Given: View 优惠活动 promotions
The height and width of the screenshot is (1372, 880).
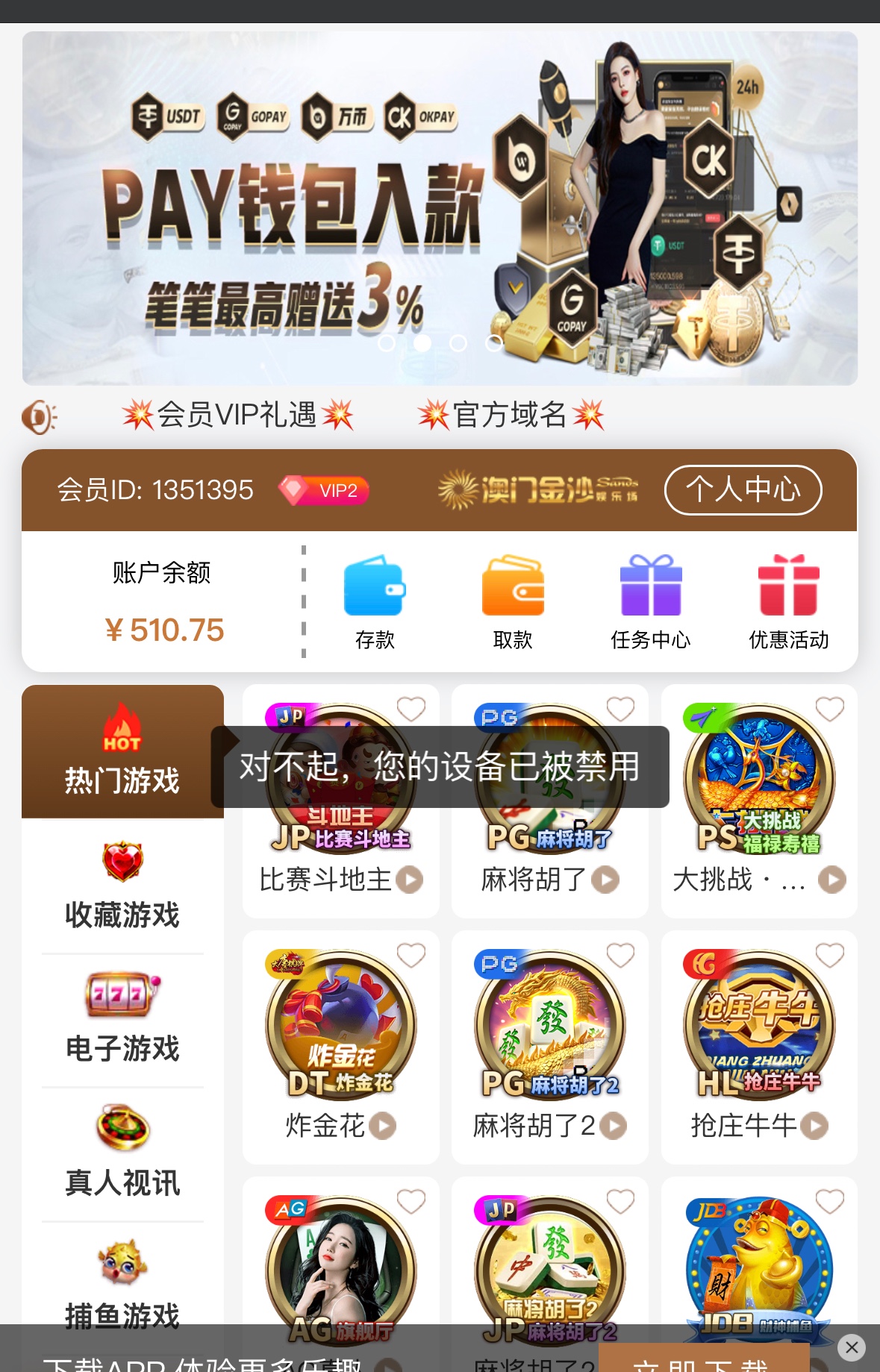Looking at the screenshot, I should (788, 601).
